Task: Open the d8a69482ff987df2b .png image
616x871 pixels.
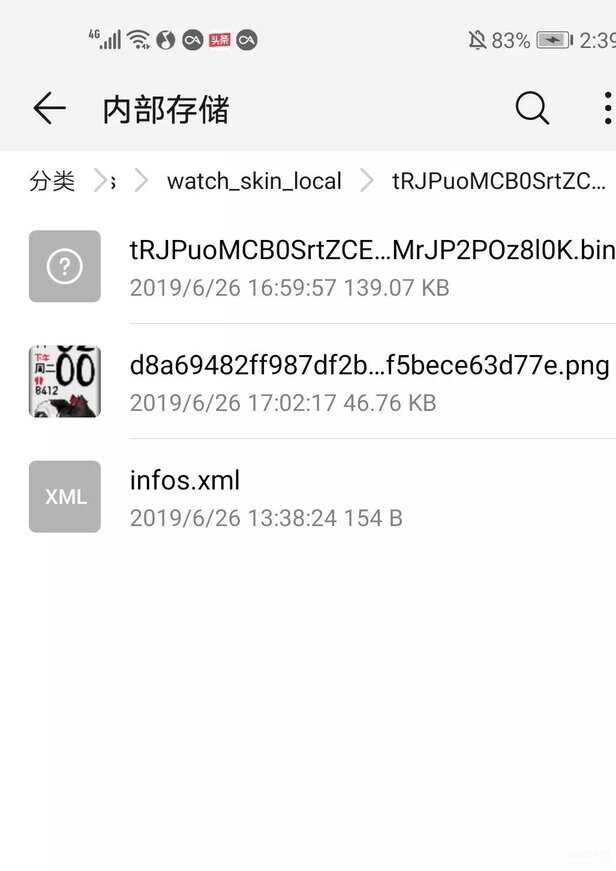Action: point(369,381)
